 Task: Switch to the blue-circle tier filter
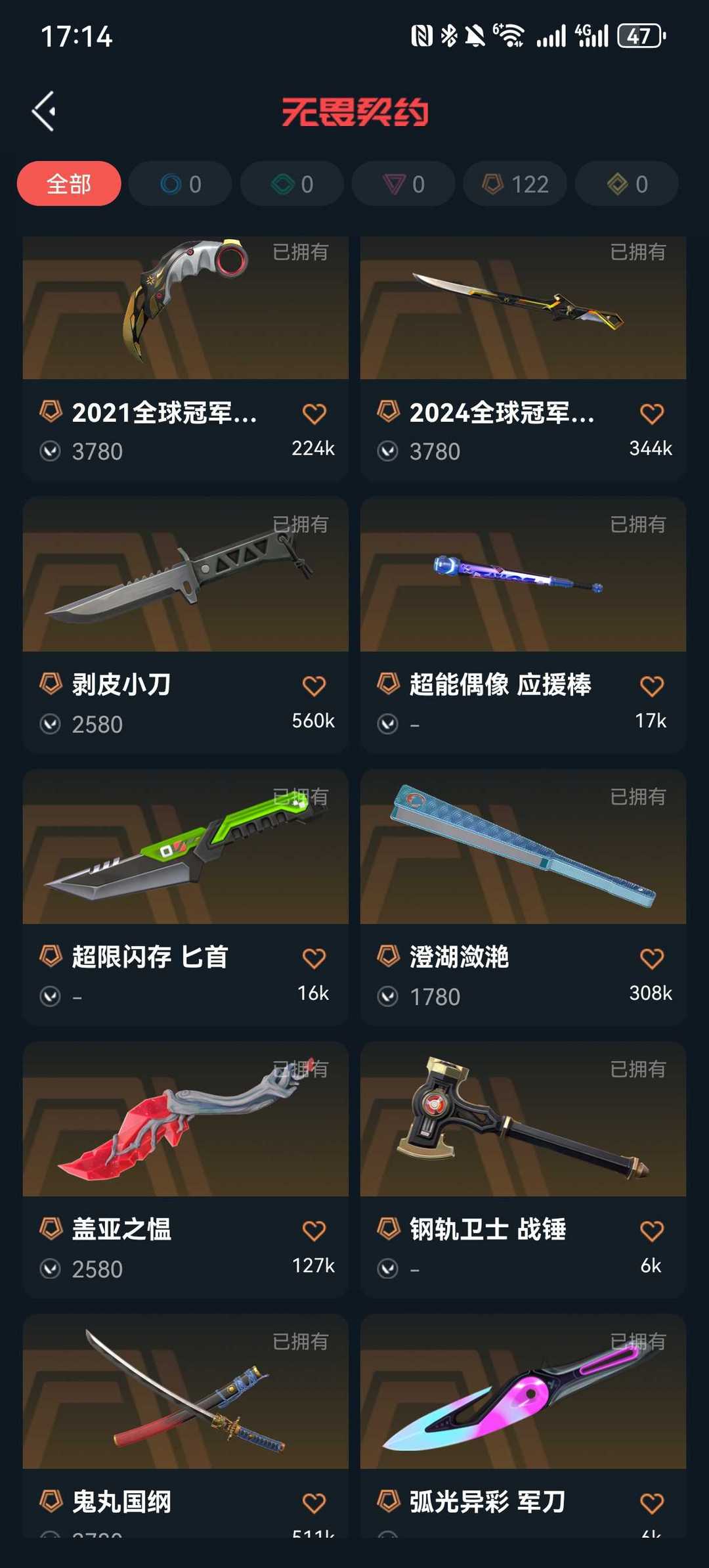(181, 184)
